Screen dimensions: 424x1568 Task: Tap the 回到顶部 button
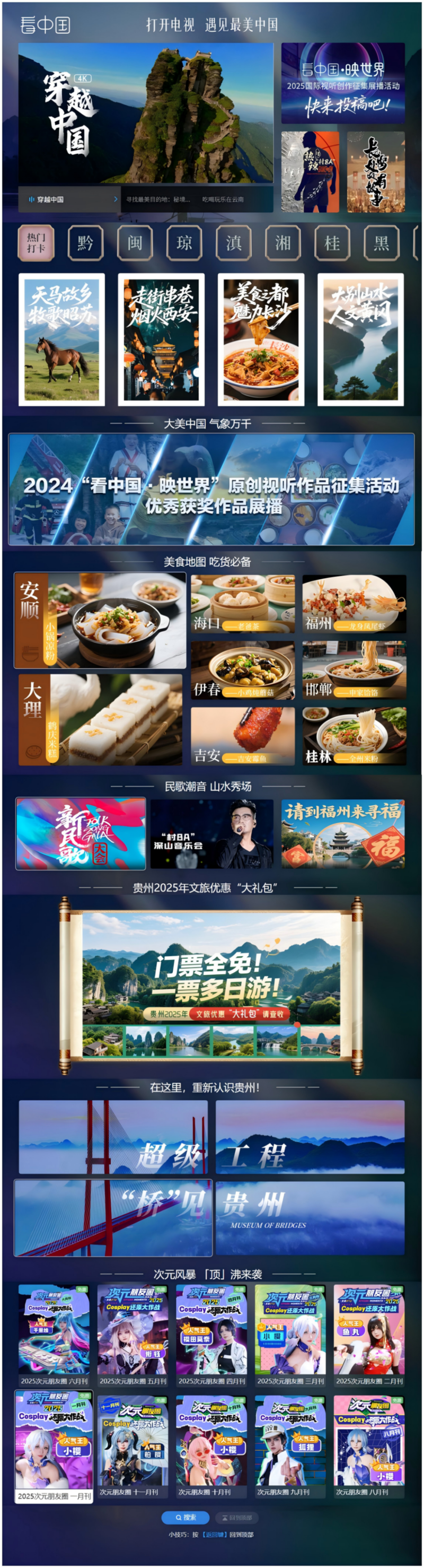236,1518
